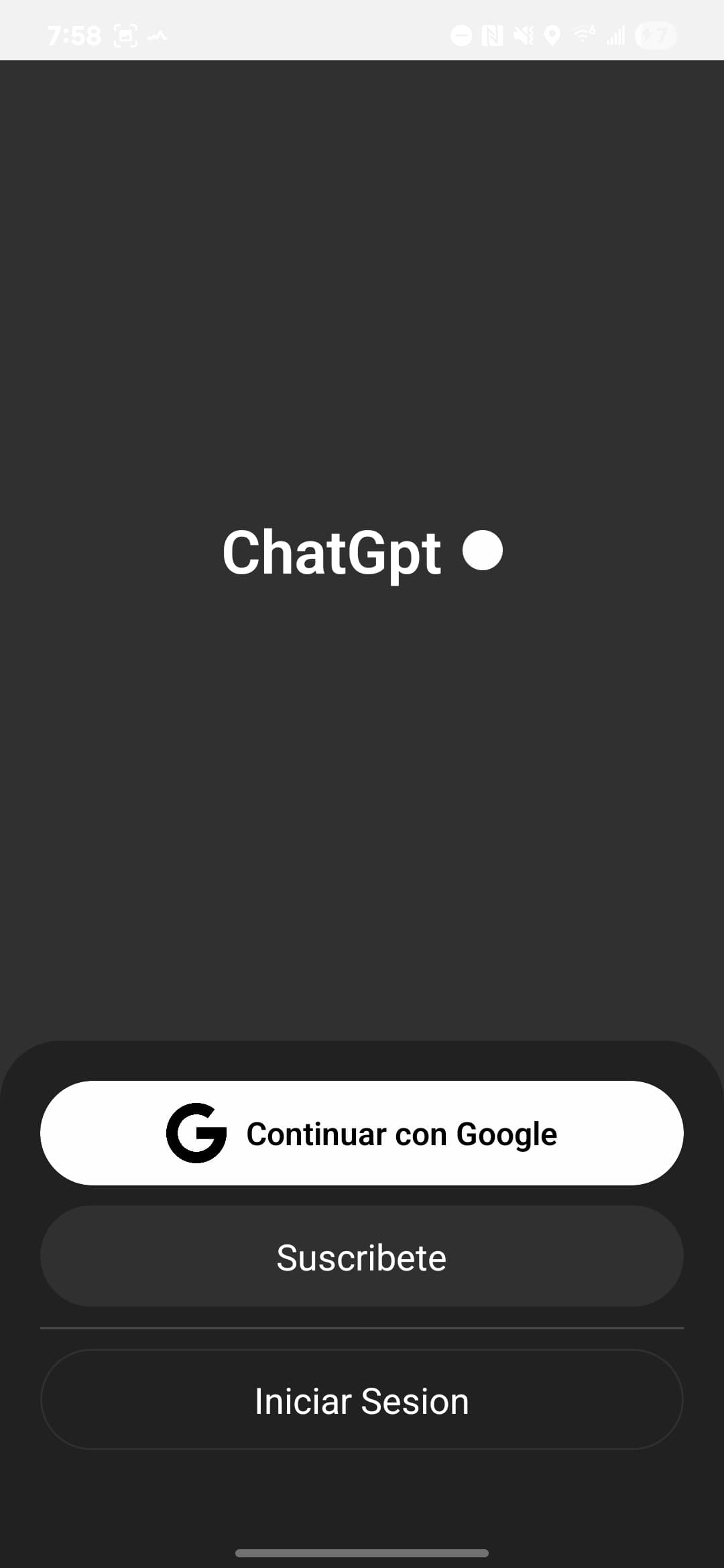The height and width of the screenshot is (1568, 724).
Task: Open Iniciar Sesion to log in
Action: tap(362, 1400)
